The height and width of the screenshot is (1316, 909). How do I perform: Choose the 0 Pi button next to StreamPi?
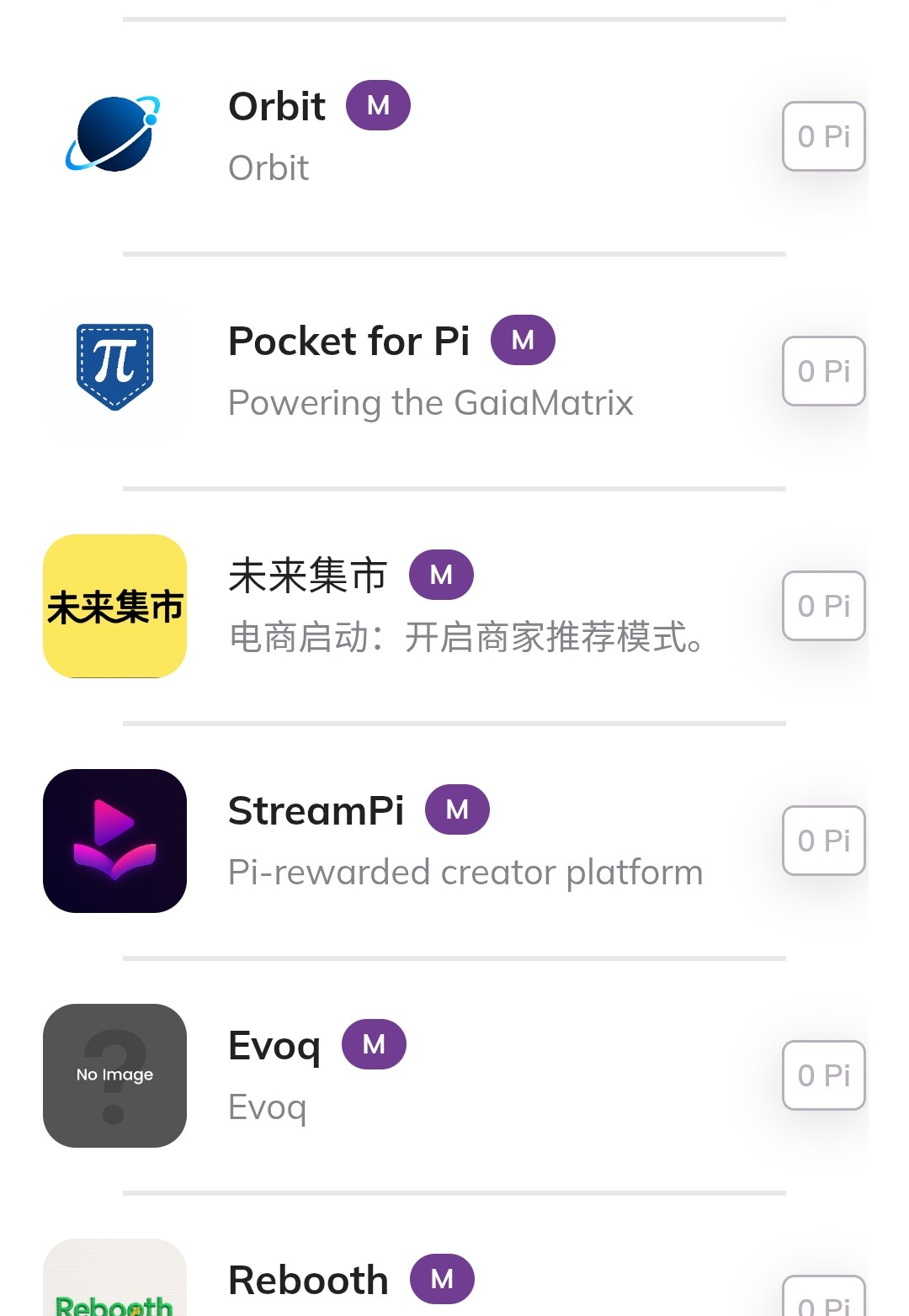pos(823,841)
